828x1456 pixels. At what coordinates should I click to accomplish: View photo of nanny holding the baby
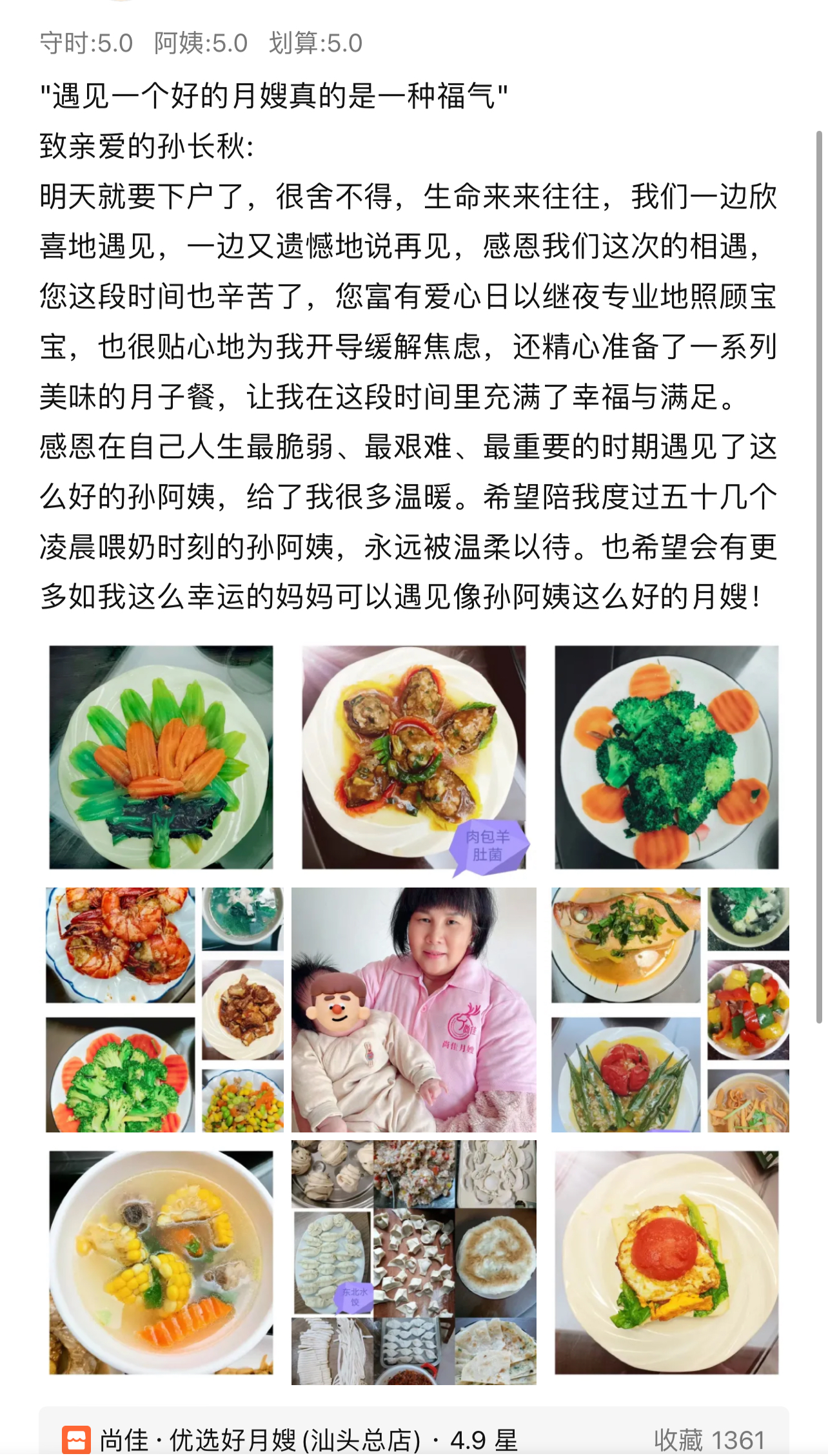point(413,1009)
